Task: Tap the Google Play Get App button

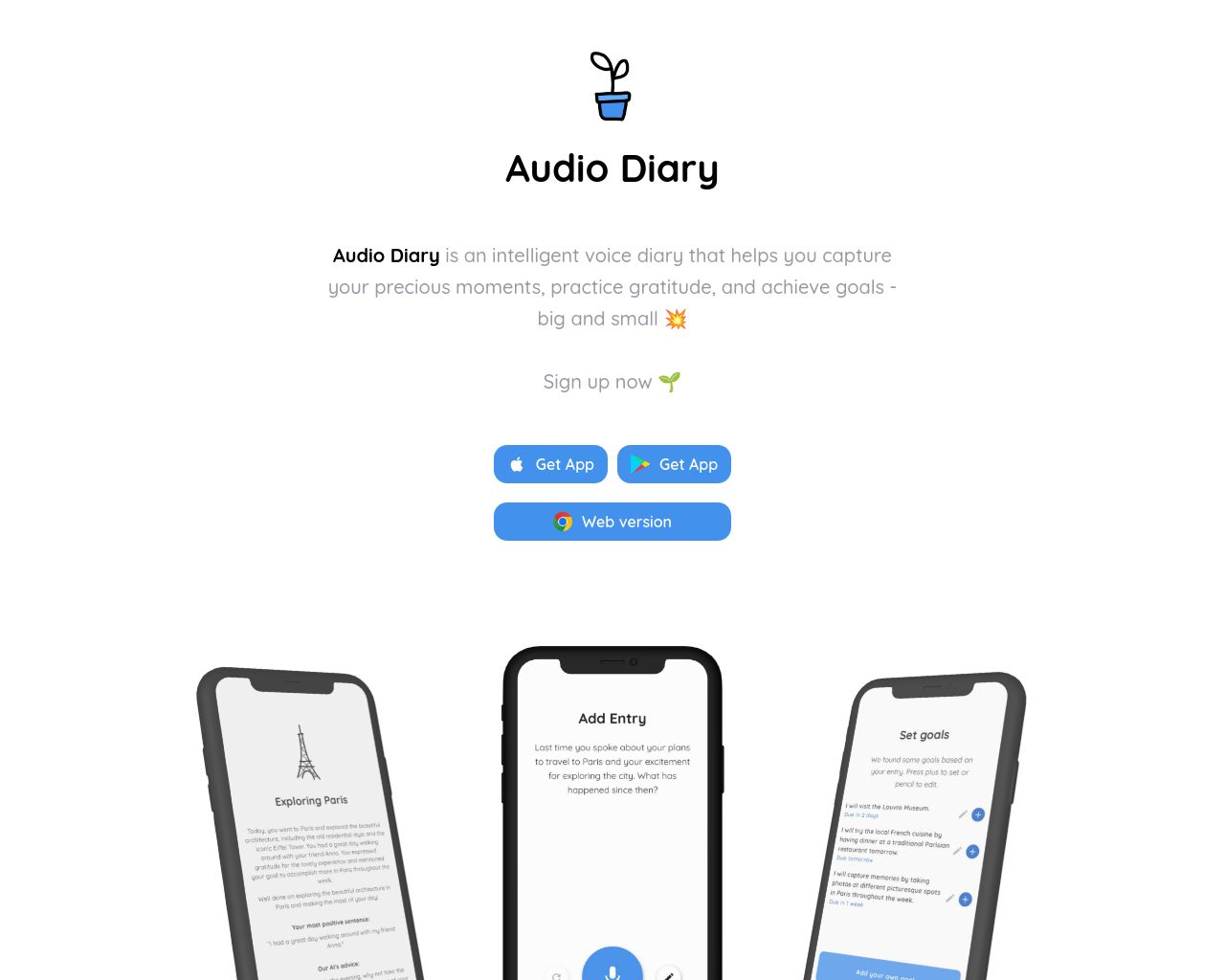Action: click(x=674, y=464)
